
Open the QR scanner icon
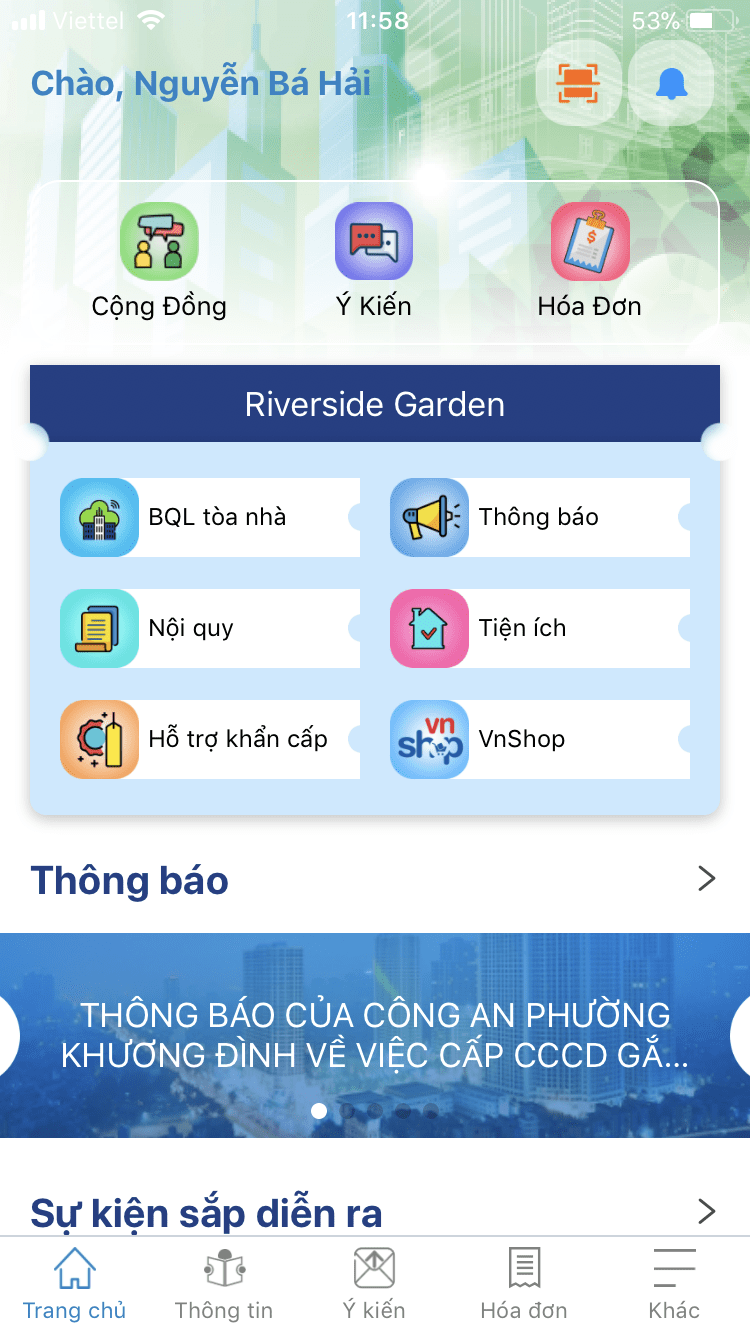point(577,83)
